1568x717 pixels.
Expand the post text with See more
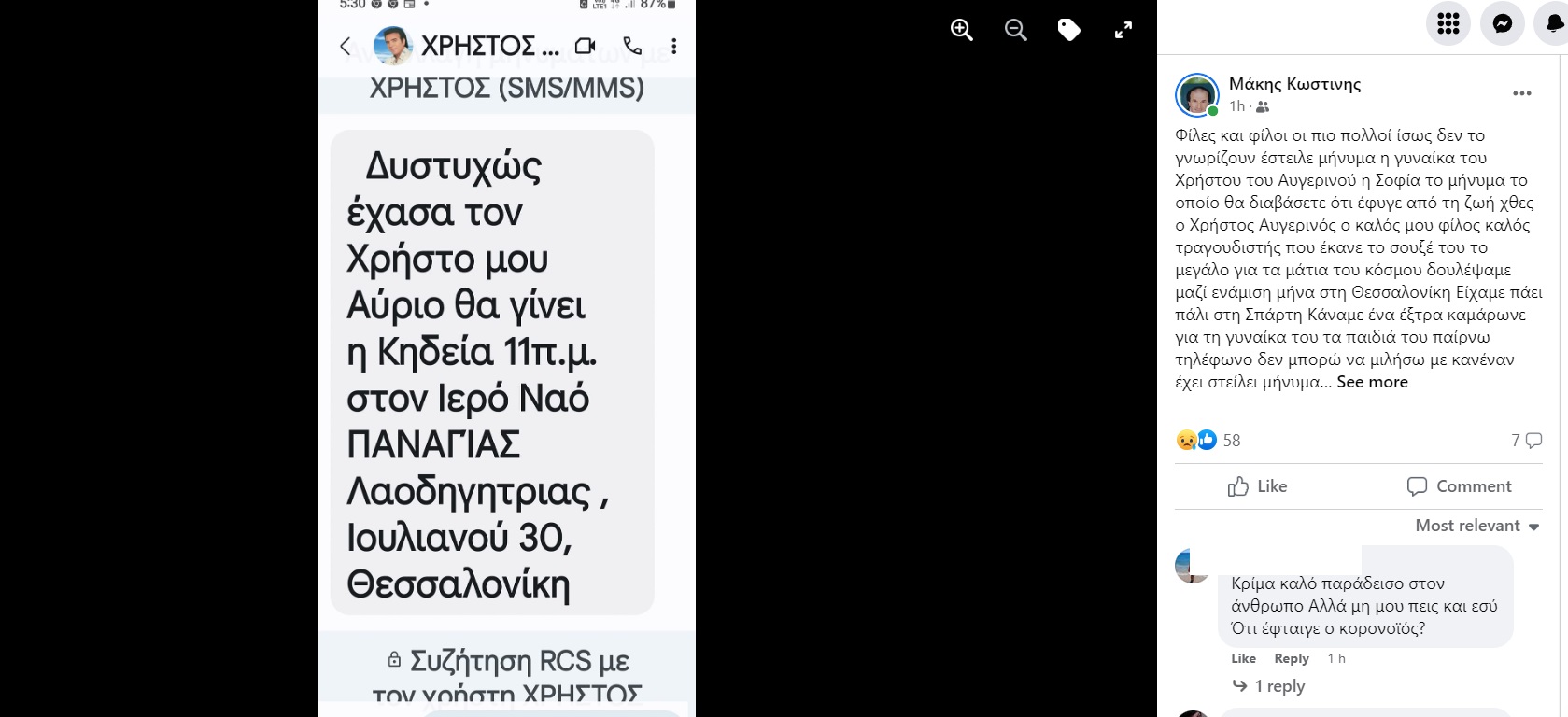[1372, 382]
